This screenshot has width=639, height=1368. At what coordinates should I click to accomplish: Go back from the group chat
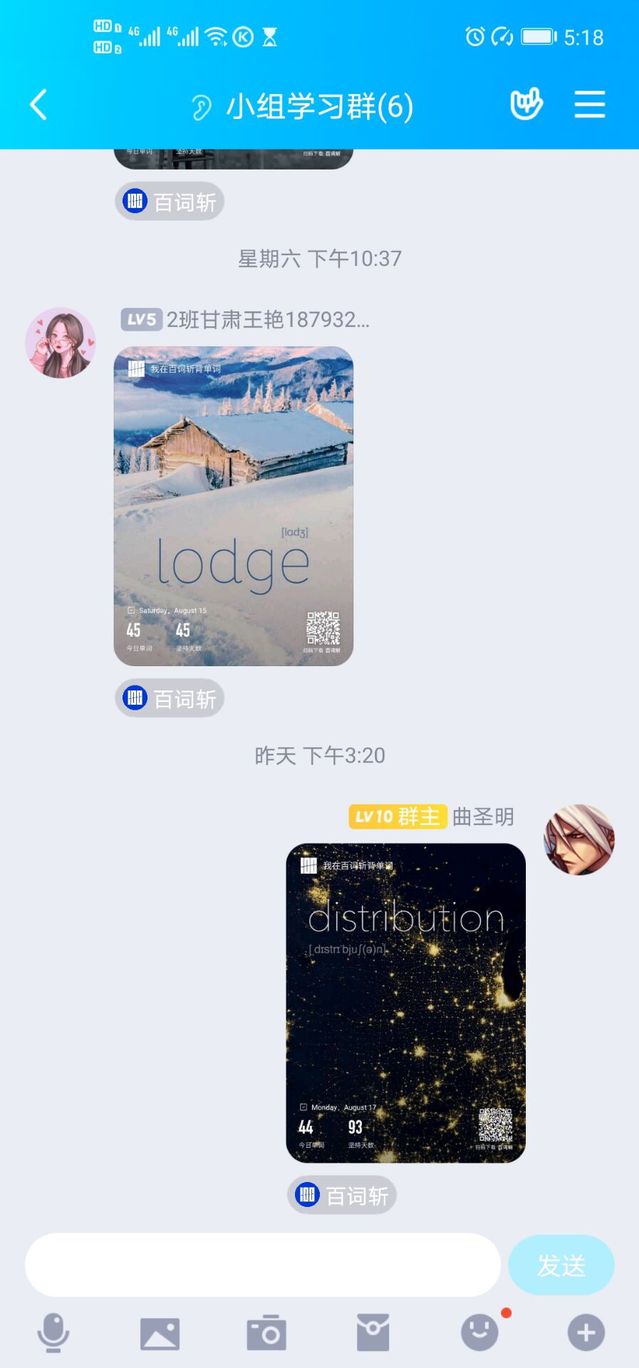(x=38, y=105)
